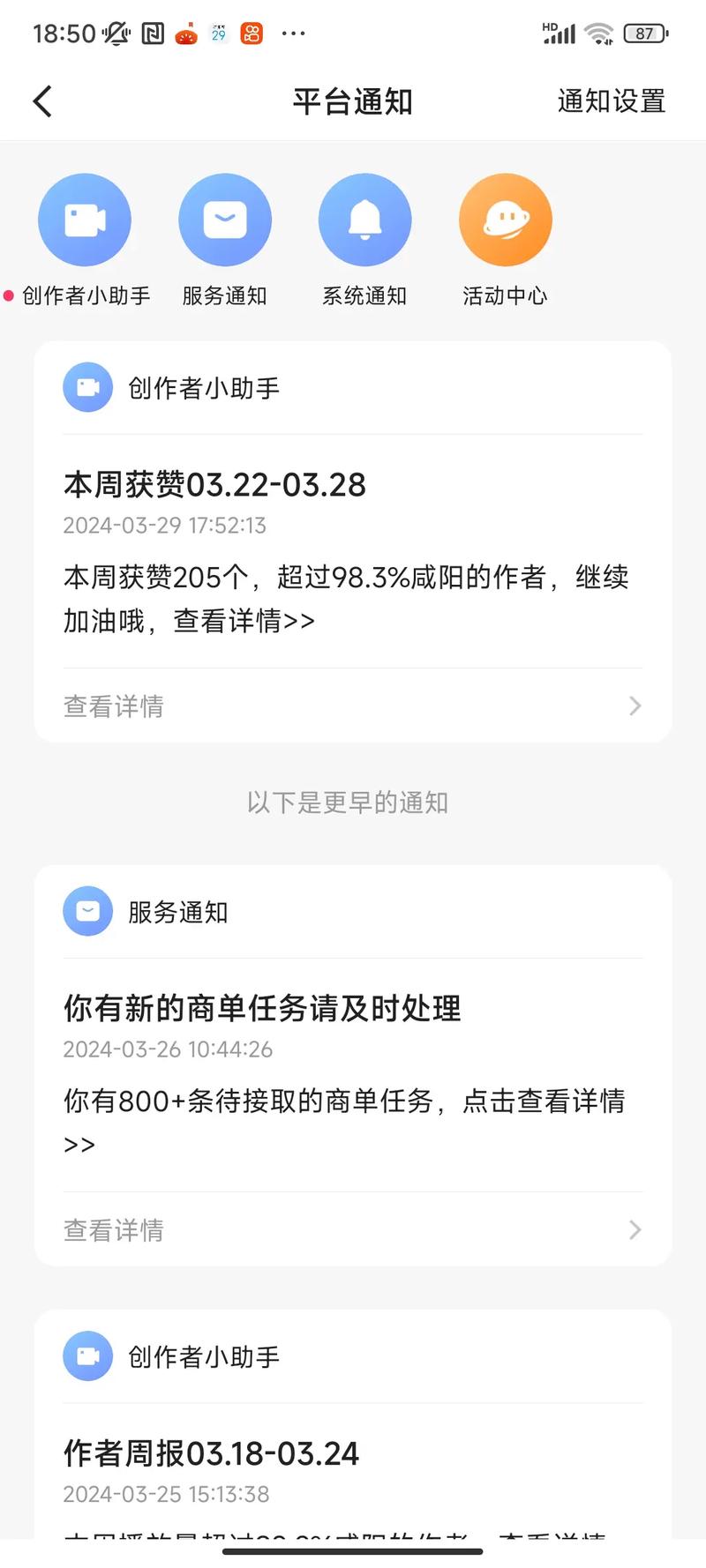Open 通知设置 at top right
The height and width of the screenshot is (1568, 706).
(611, 101)
